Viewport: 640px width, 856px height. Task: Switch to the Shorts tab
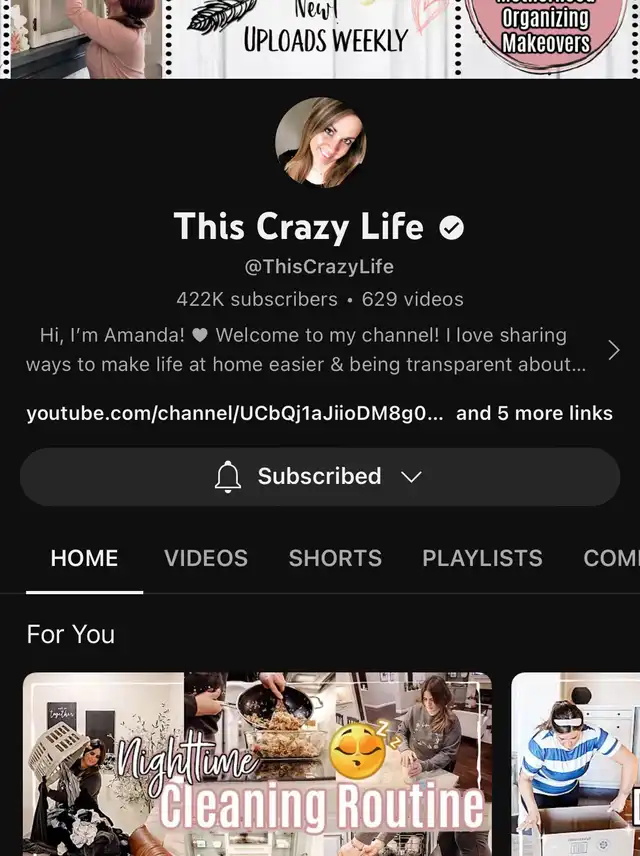pos(335,558)
